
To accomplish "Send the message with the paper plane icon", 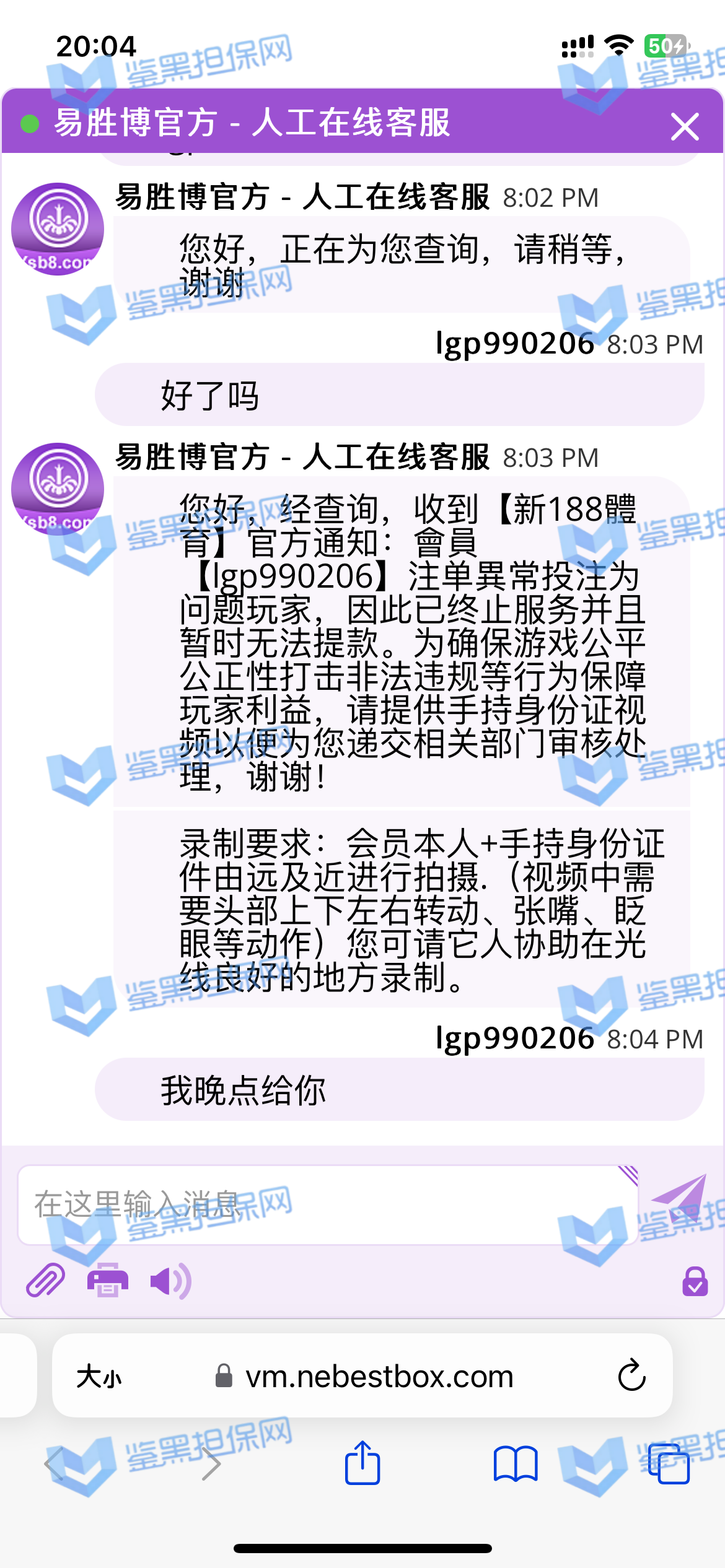I will [680, 1198].
